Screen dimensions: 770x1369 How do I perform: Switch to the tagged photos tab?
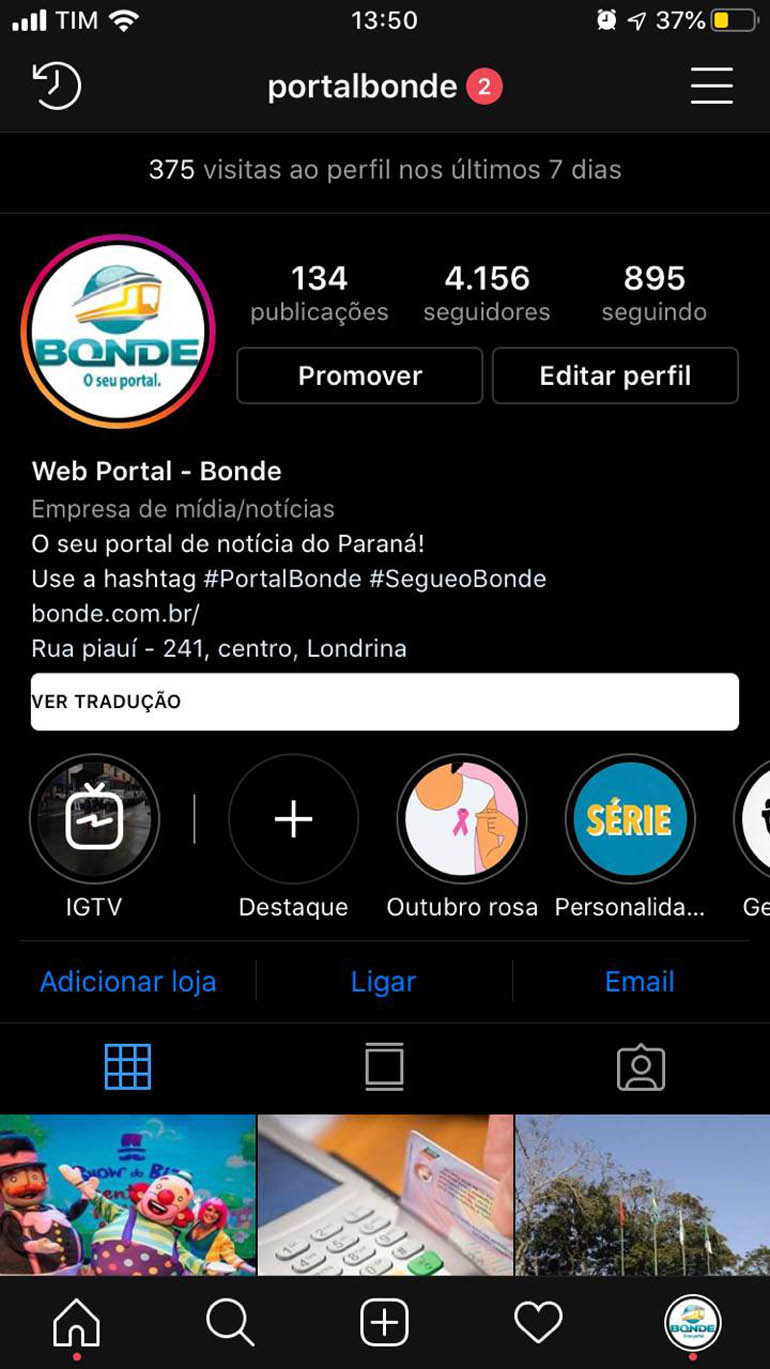[641, 1067]
